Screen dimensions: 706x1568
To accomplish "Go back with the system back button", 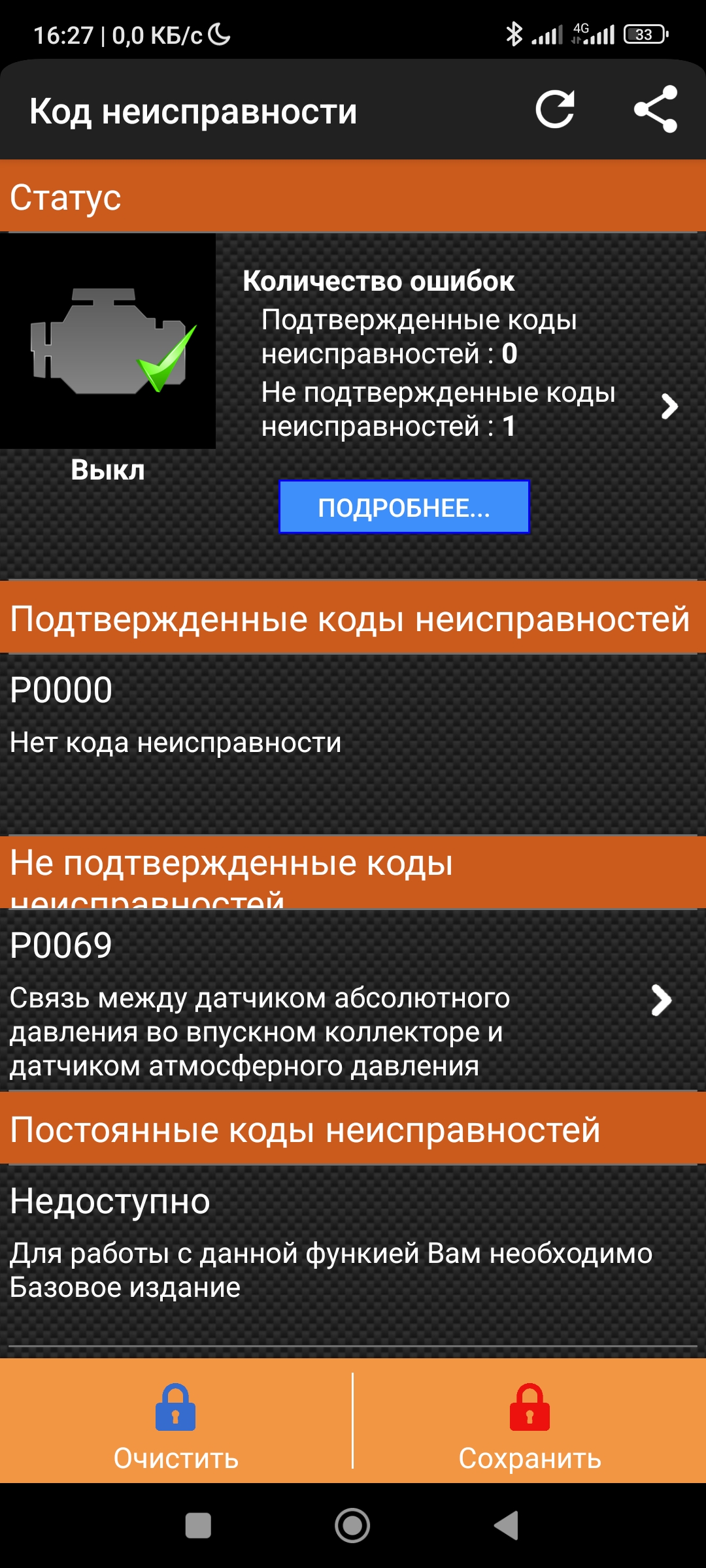I will point(507,1526).
